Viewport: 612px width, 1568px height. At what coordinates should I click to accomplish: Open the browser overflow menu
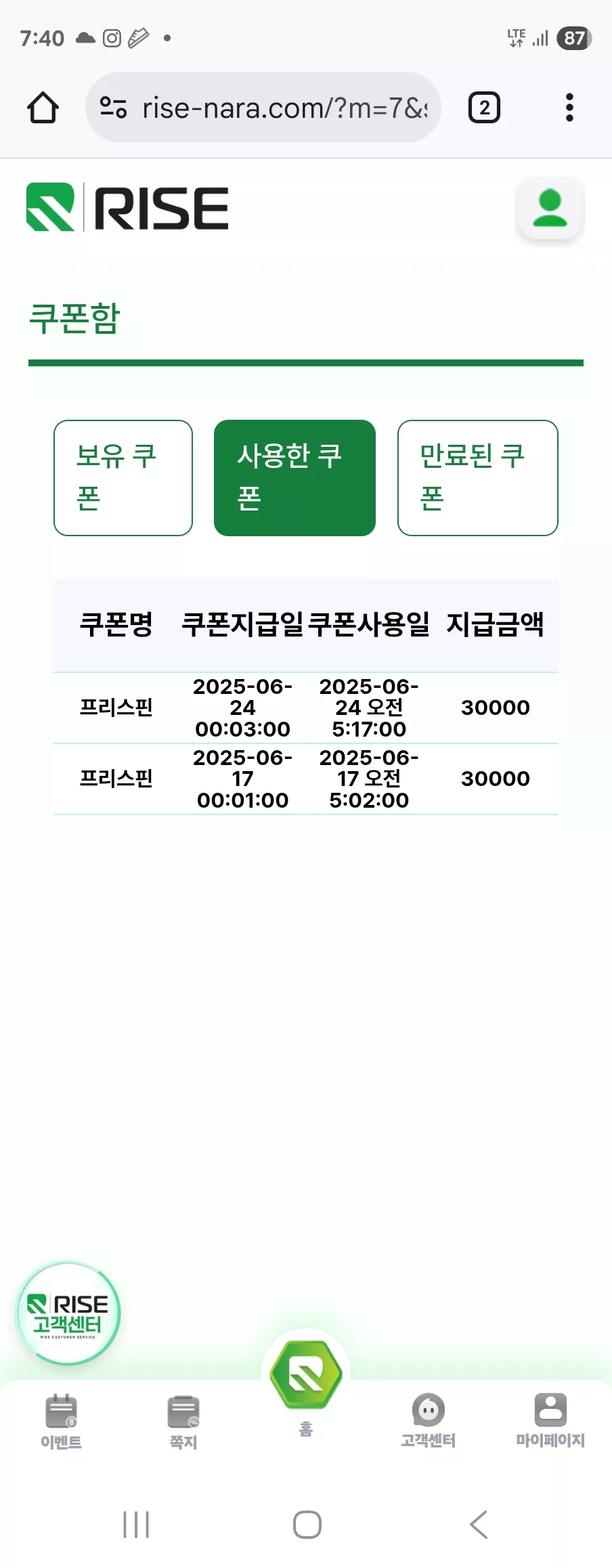(x=569, y=108)
